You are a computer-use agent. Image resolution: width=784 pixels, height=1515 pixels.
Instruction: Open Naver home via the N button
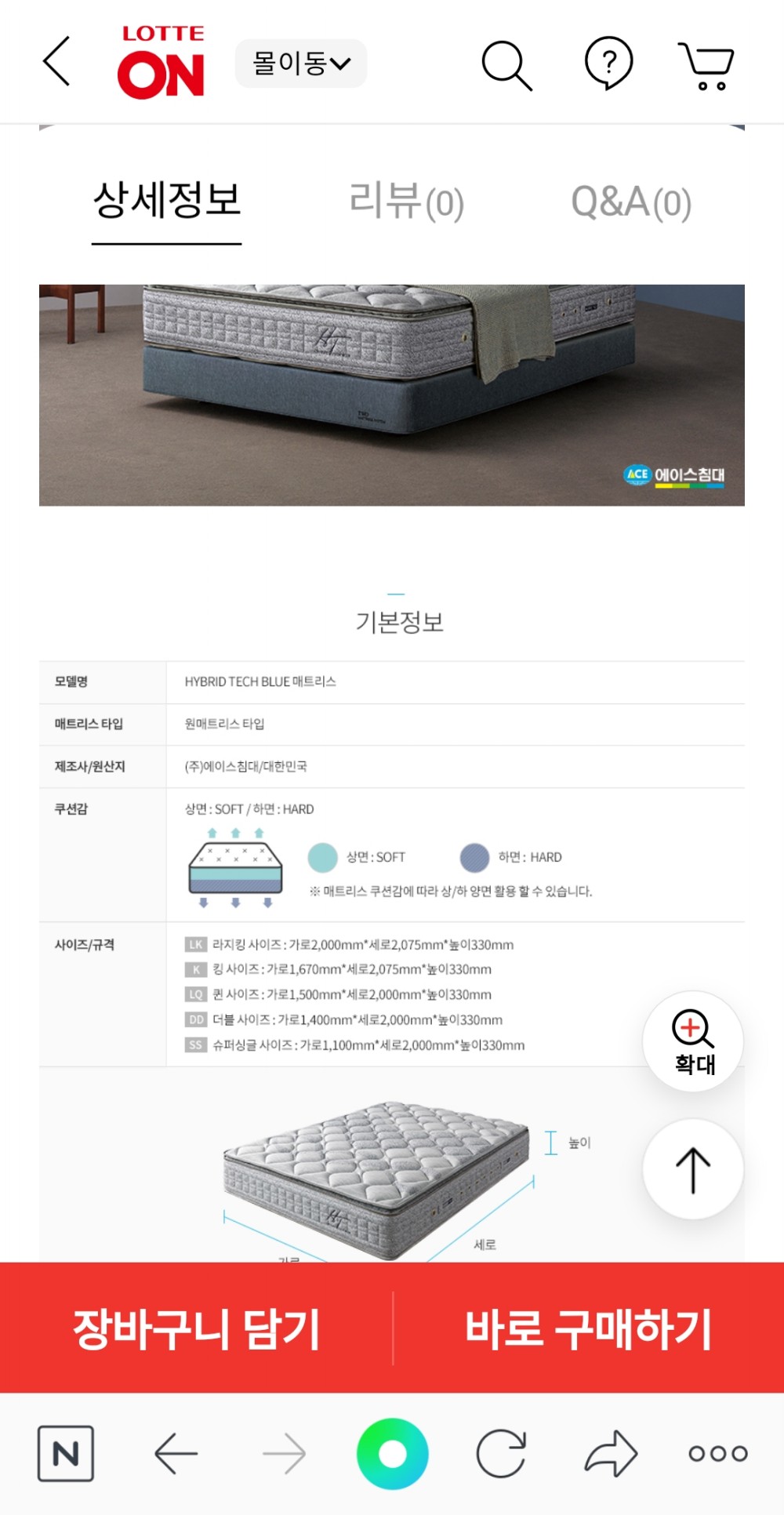tap(66, 1454)
